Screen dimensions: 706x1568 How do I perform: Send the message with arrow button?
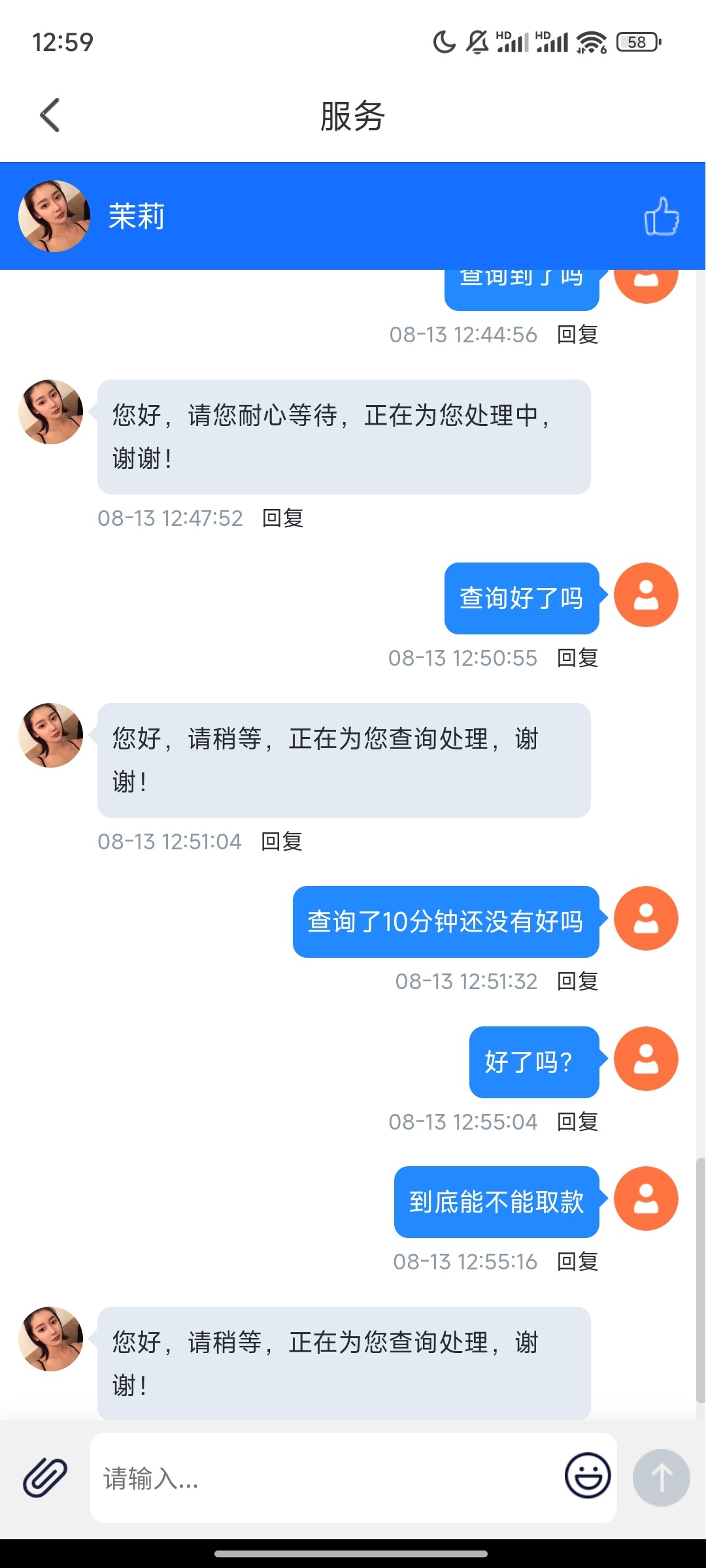coord(661,1477)
